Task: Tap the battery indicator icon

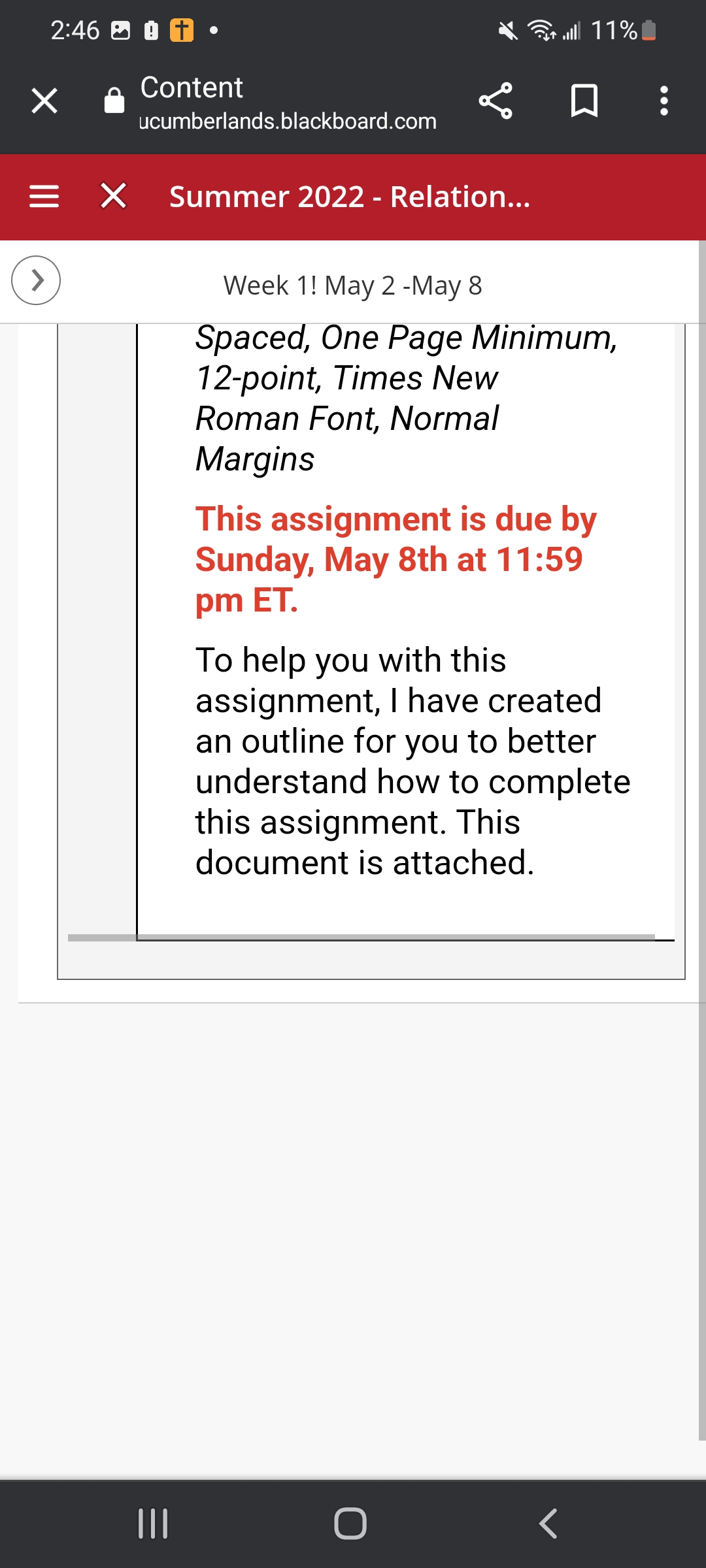Action: [x=646, y=30]
